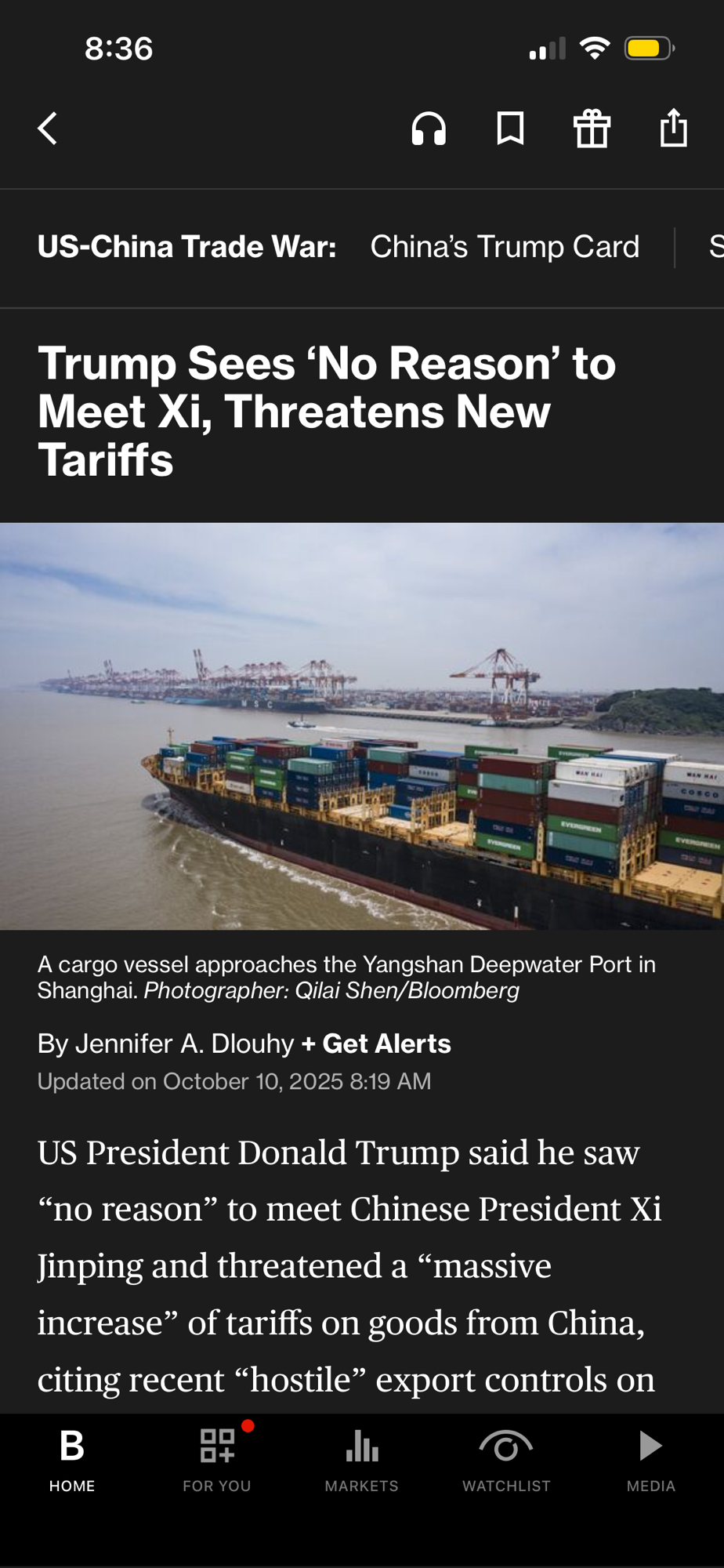The width and height of the screenshot is (724, 1568).
Task: Switch to the Home tab
Action: (72, 1459)
